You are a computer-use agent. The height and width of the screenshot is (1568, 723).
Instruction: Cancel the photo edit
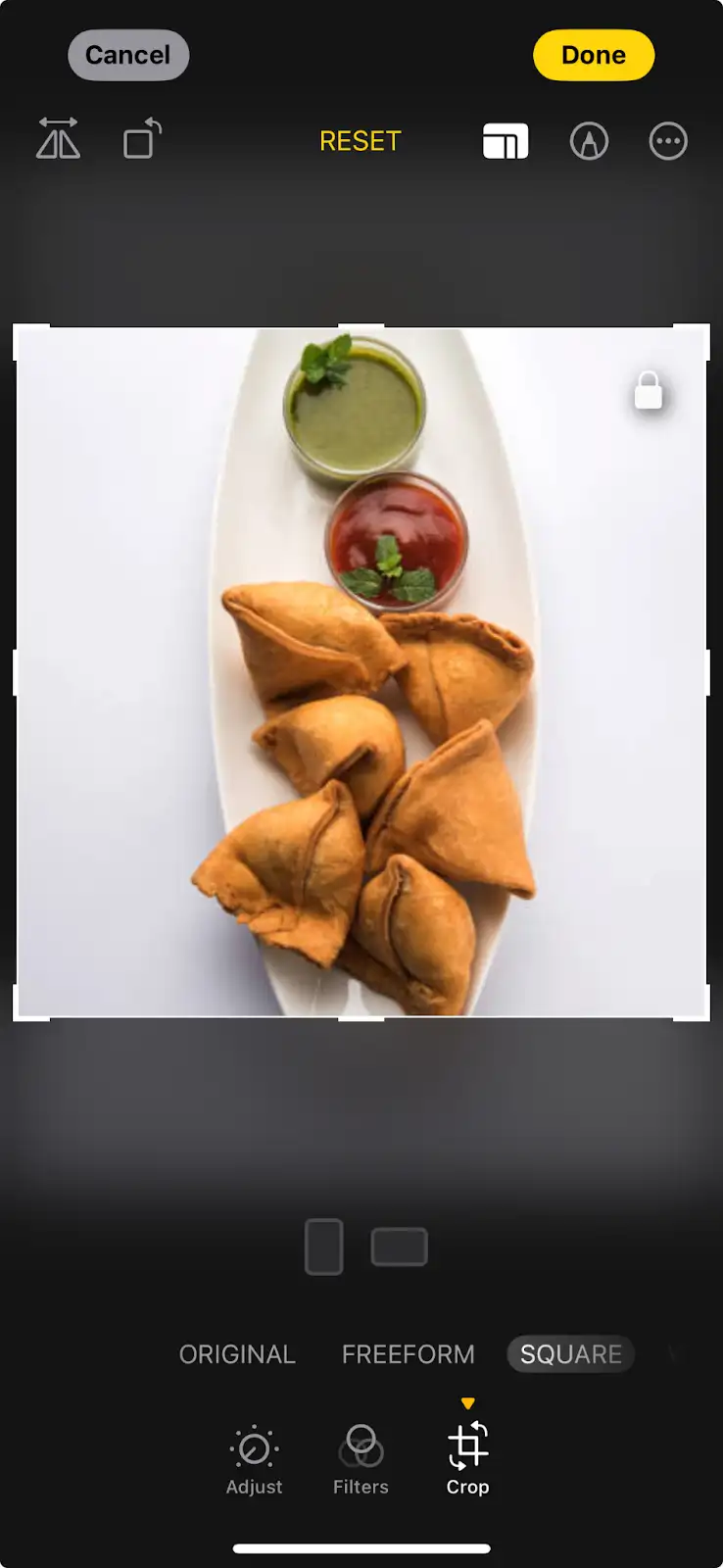pyautogui.click(x=128, y=55)
